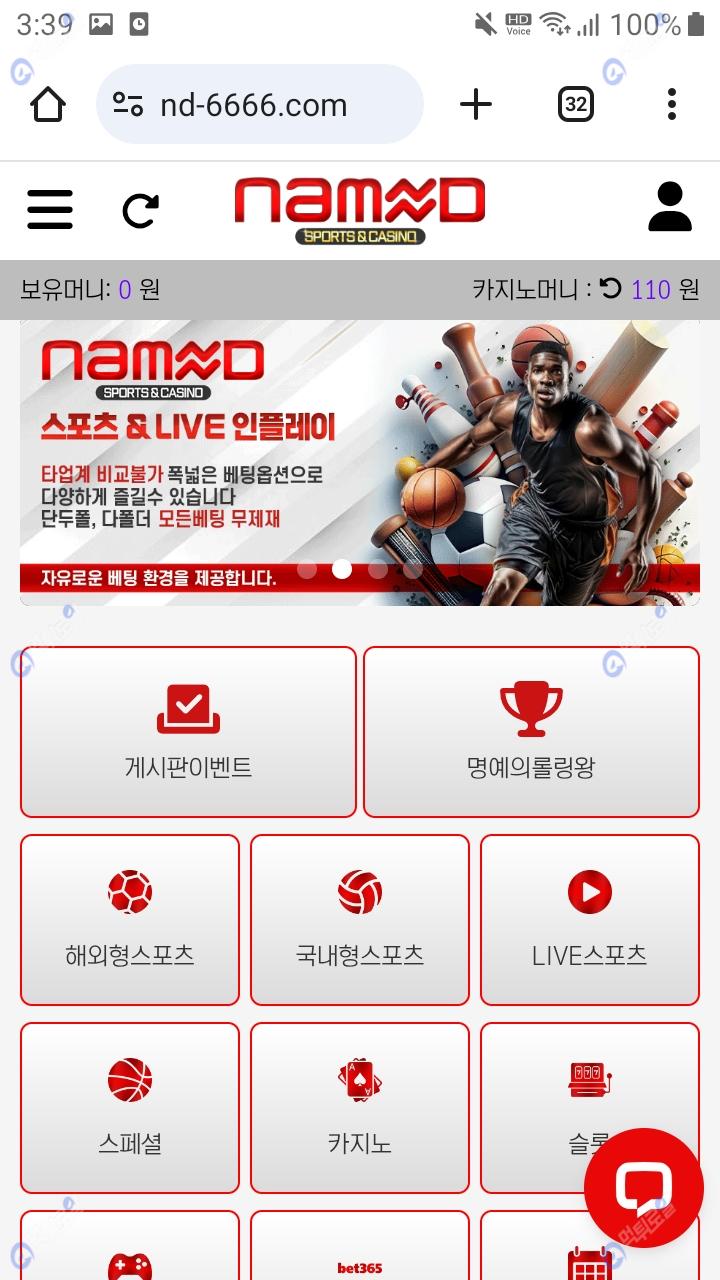Open the live chat support bubble
Image resolution: width=720 pixels, height=1280 pixels.
[x=644, y=1188]
